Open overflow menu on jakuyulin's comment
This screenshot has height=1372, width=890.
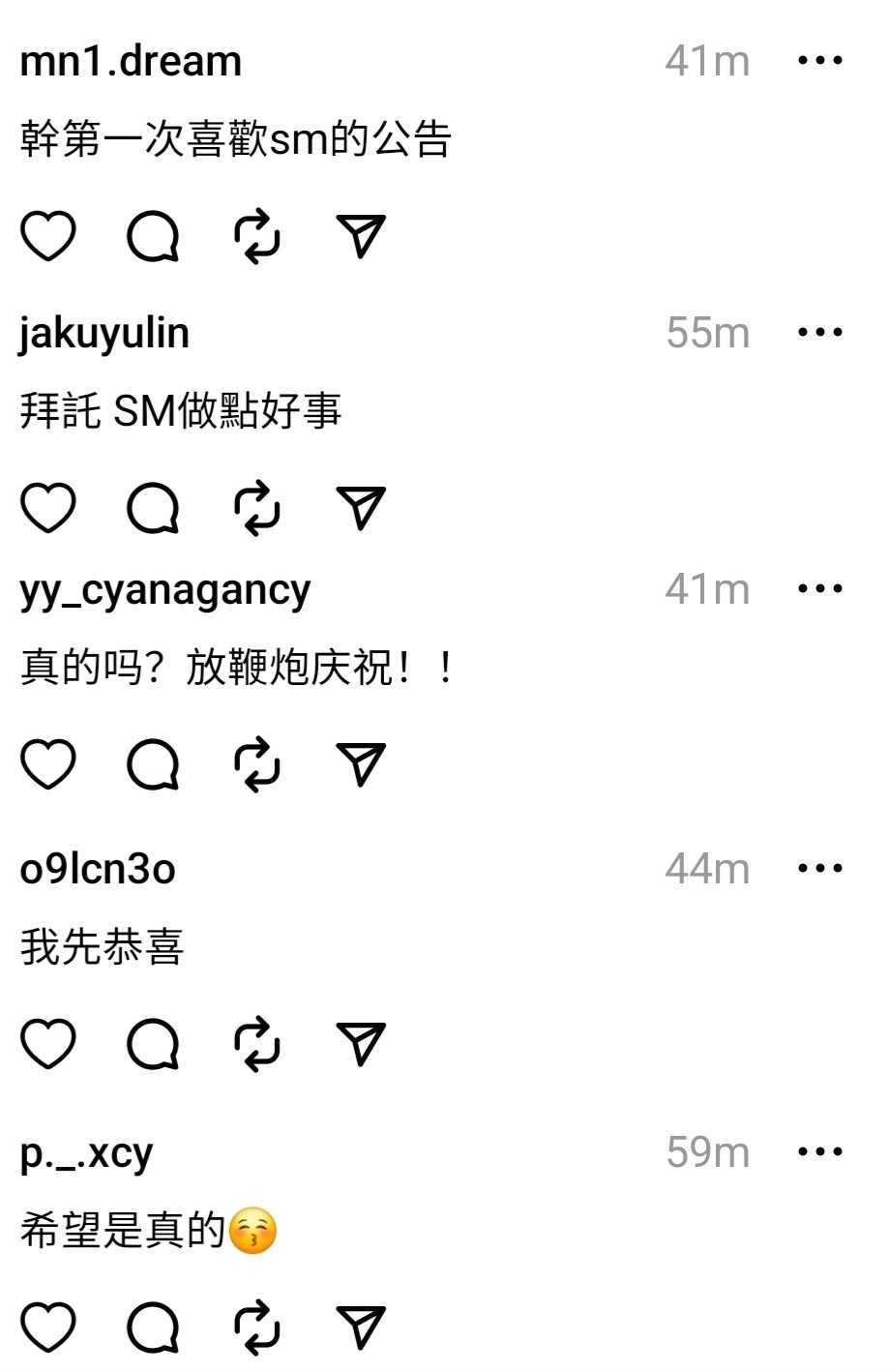820,333
